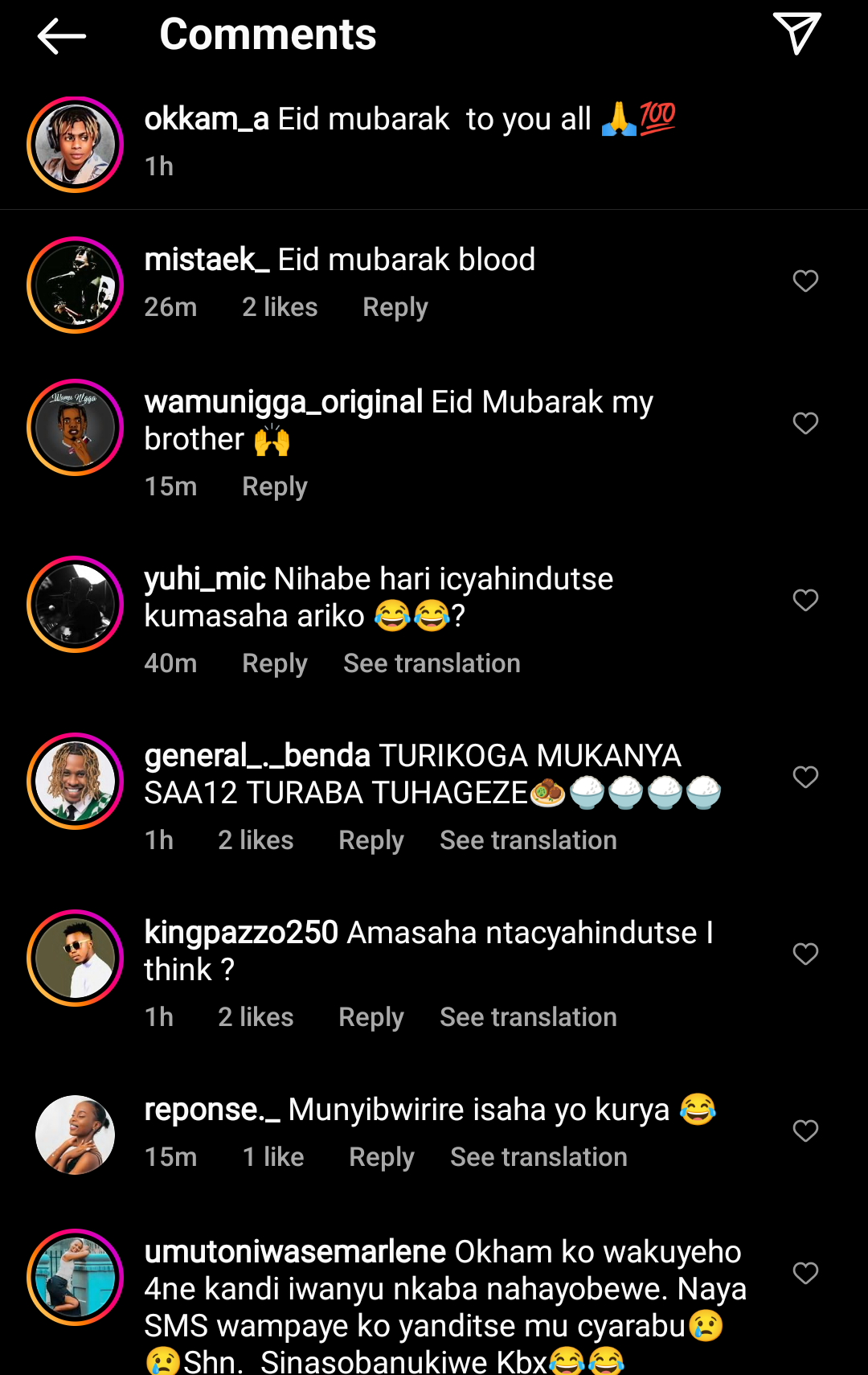Like reponse._'s comment
Screen dimensions: 868x1375
click(805, 1131)
